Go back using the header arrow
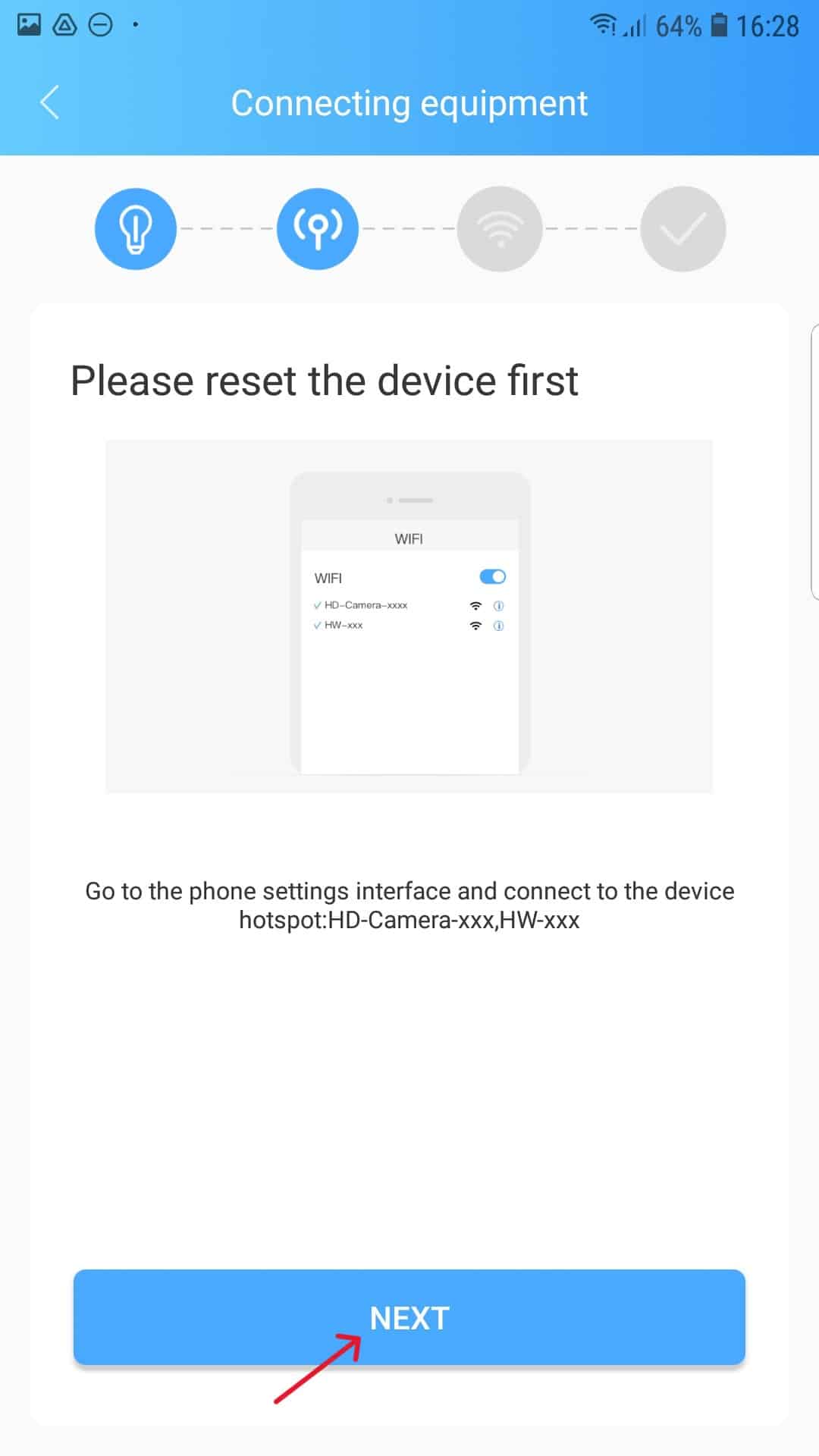The image size is (819, 1456). pyautogui.click(x=50, y=103)
